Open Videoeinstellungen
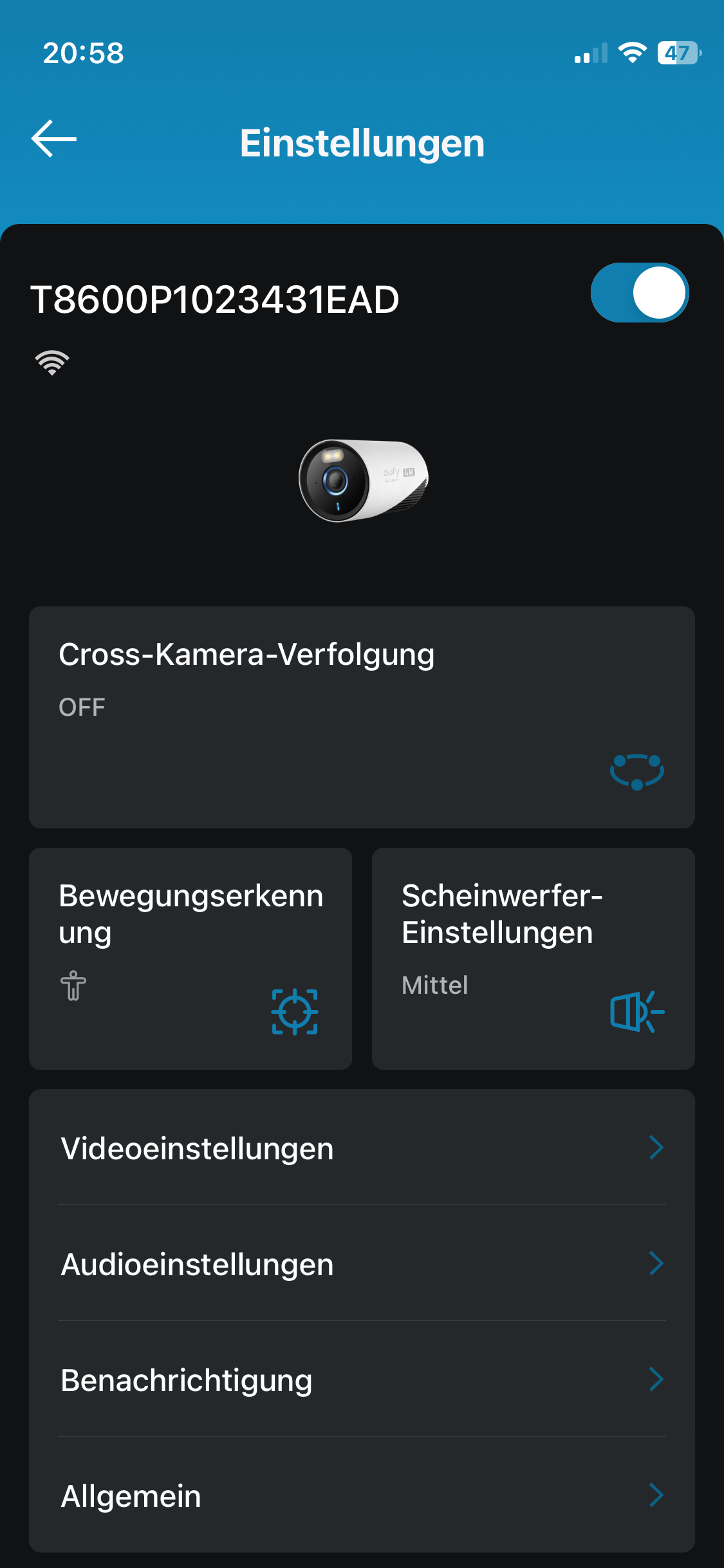Screen dimensions: 724x1568 (362, 1148)
